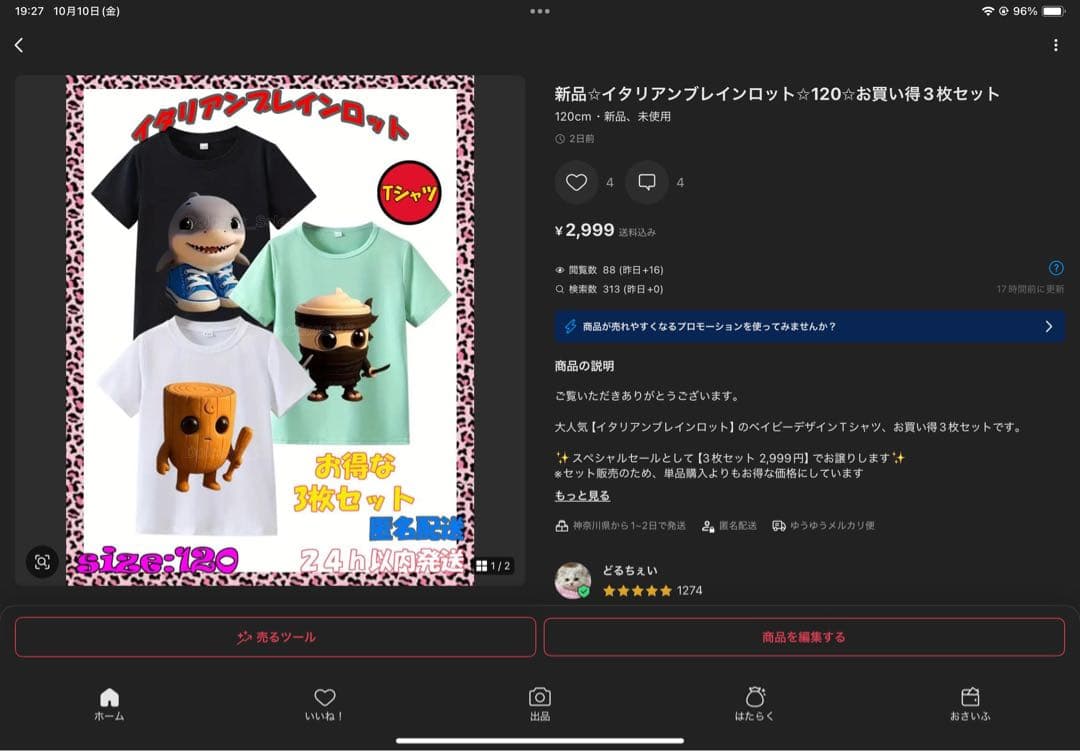The height and width of the screenshot is (751, 1080).
Task: Open the three-dot overflow menu
Action: pos(1055,45)
